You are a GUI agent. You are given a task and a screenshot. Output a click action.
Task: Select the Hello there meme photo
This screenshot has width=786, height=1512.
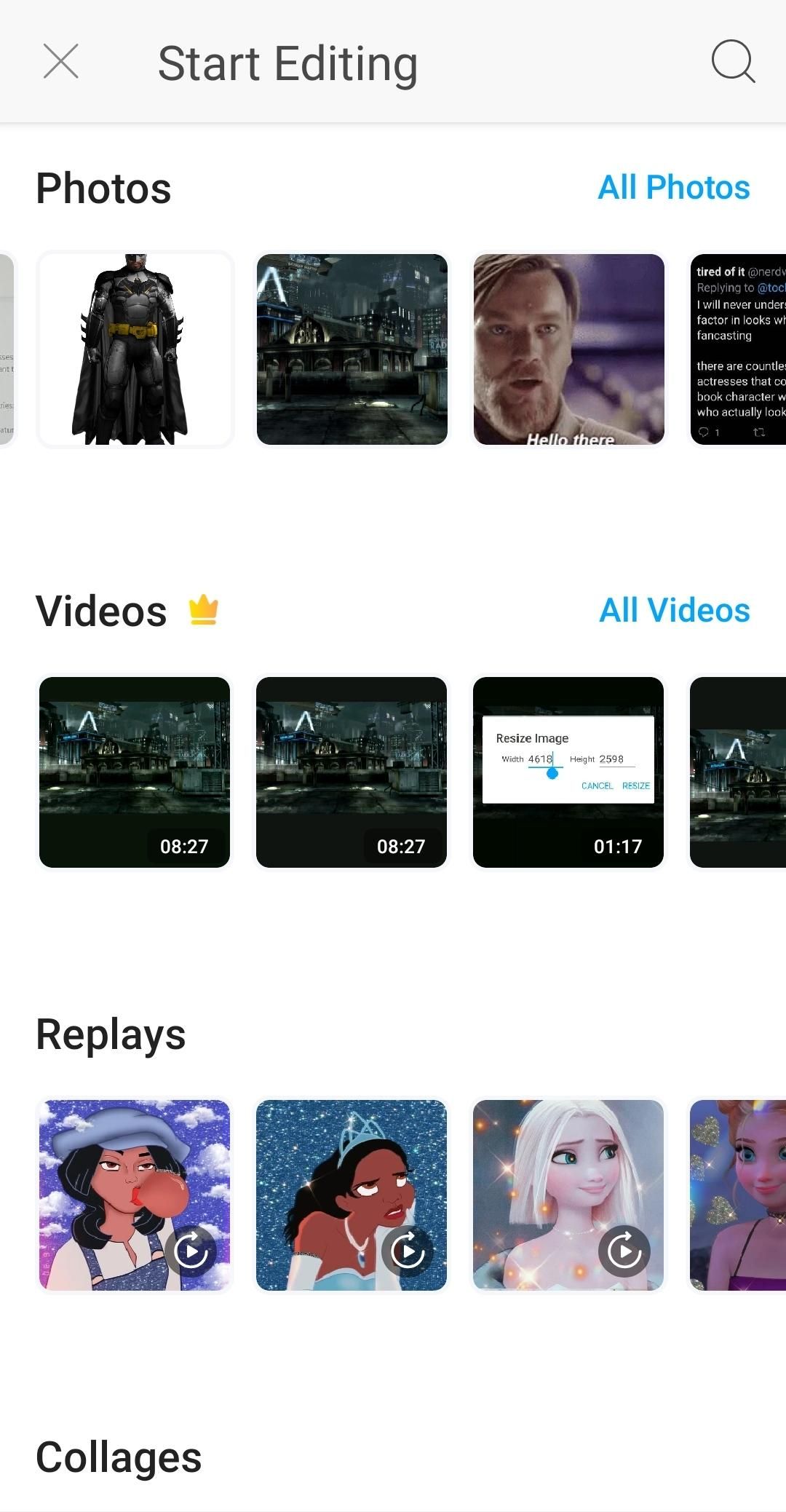pyautogui.click(x=568, y=349)
